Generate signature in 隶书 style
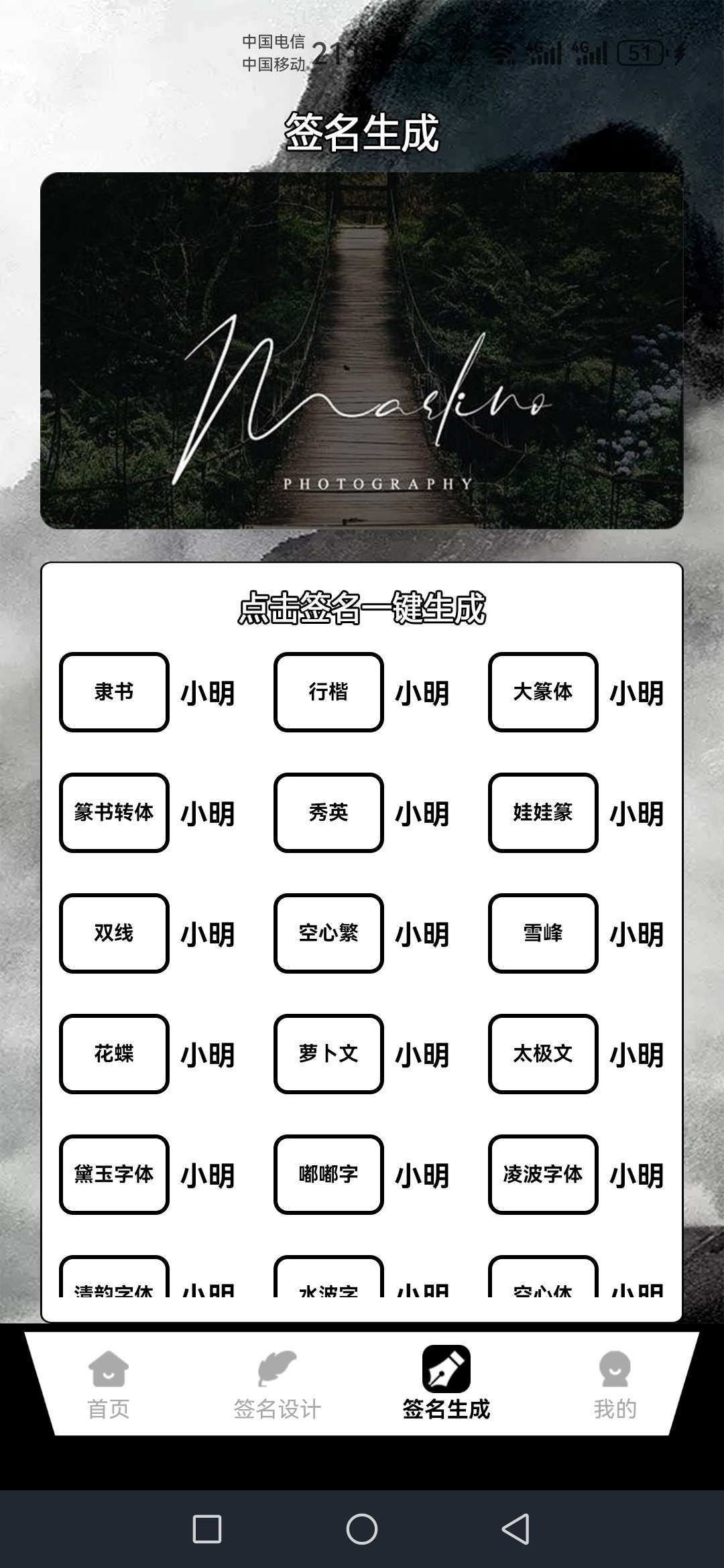Viewport: 724px width, 1568px height. [x=113, y=694]
